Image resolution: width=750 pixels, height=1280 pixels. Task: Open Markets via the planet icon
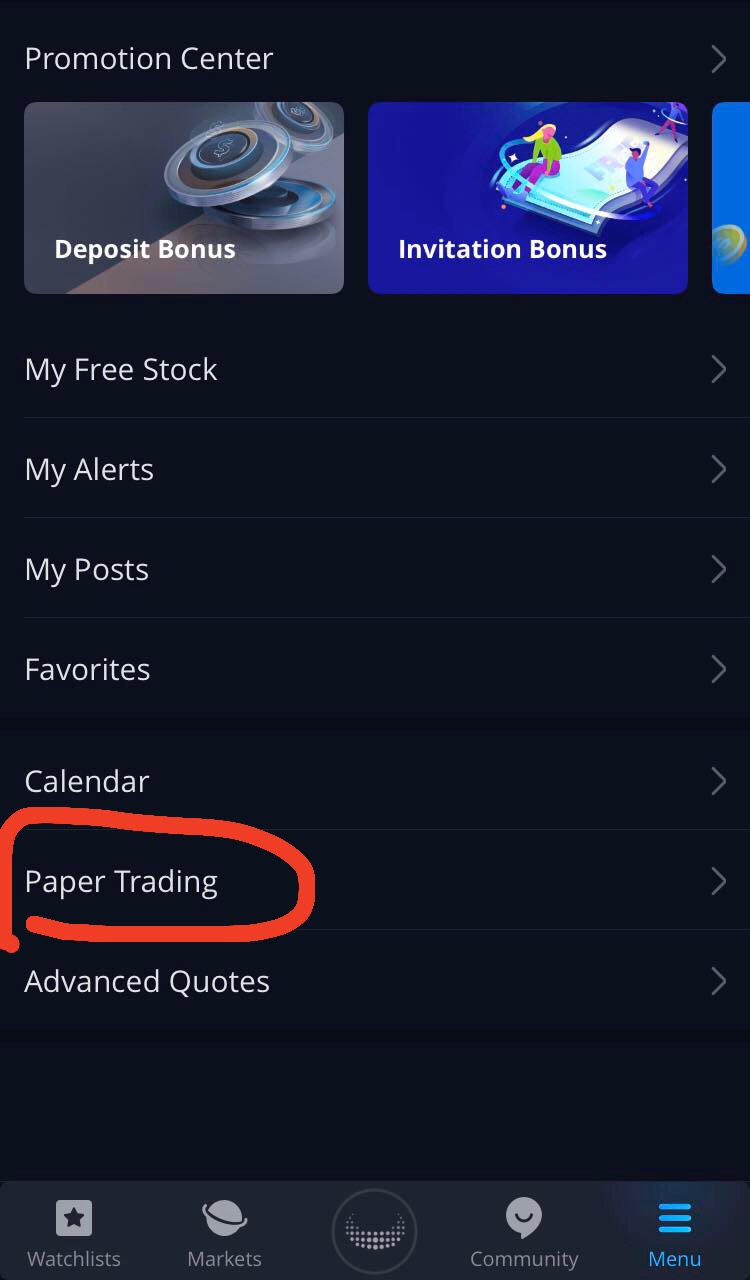click(x=224, y=1218)
